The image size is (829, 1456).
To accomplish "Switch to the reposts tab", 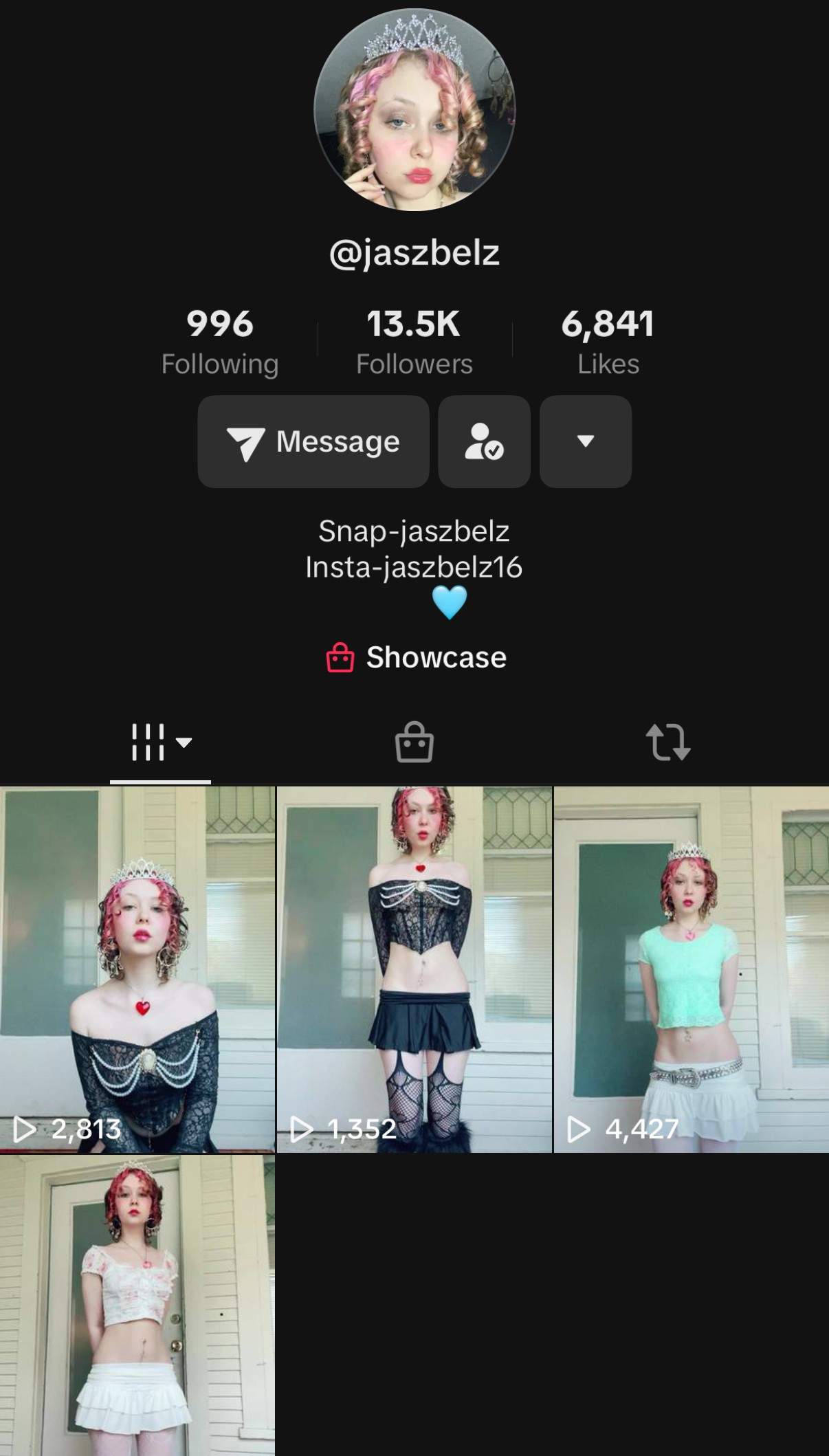I will (x=668, y=742).
